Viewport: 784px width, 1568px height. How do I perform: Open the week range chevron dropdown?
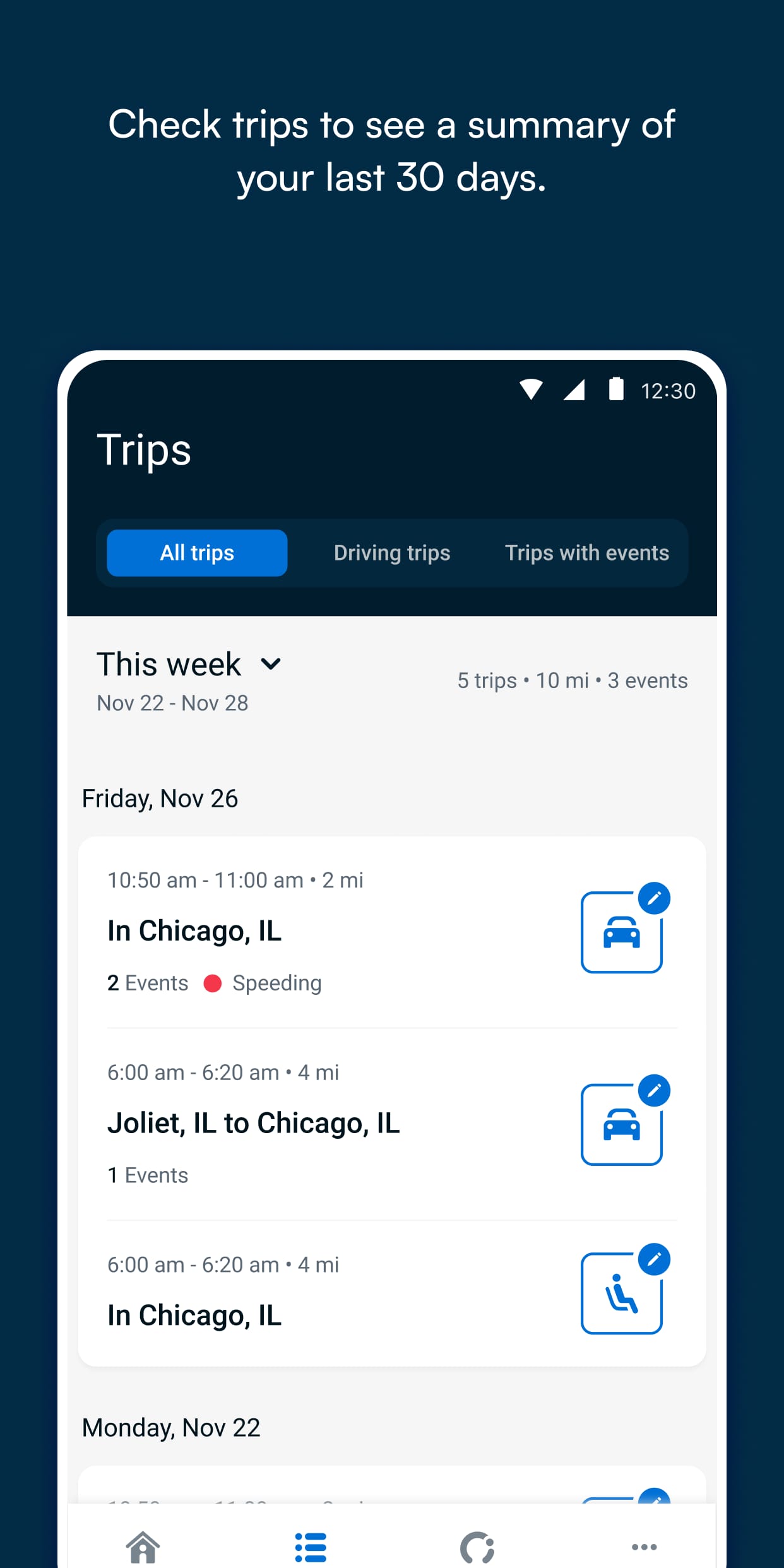(x=272, y=664)
